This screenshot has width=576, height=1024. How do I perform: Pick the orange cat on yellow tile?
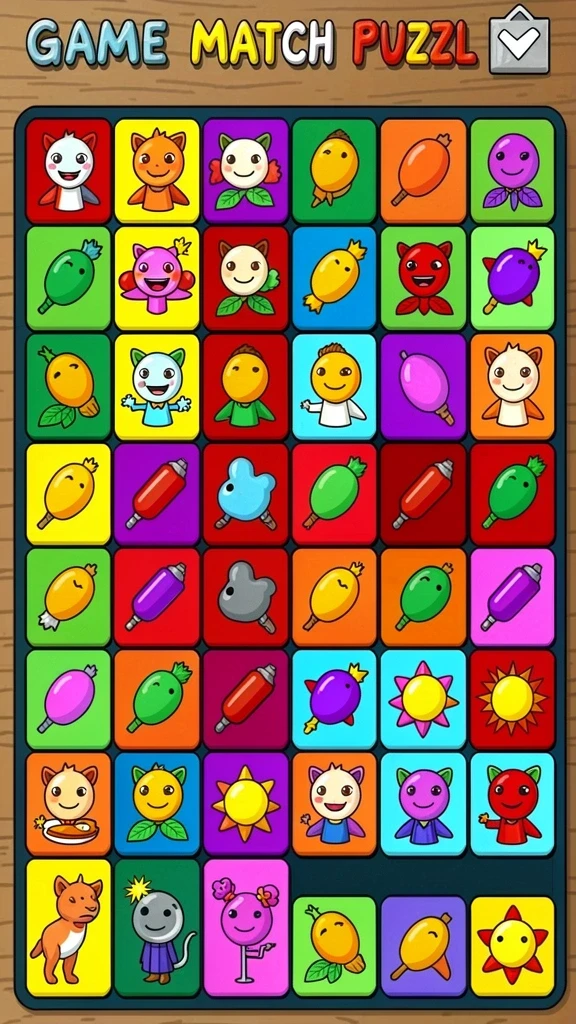pos(157,171)
